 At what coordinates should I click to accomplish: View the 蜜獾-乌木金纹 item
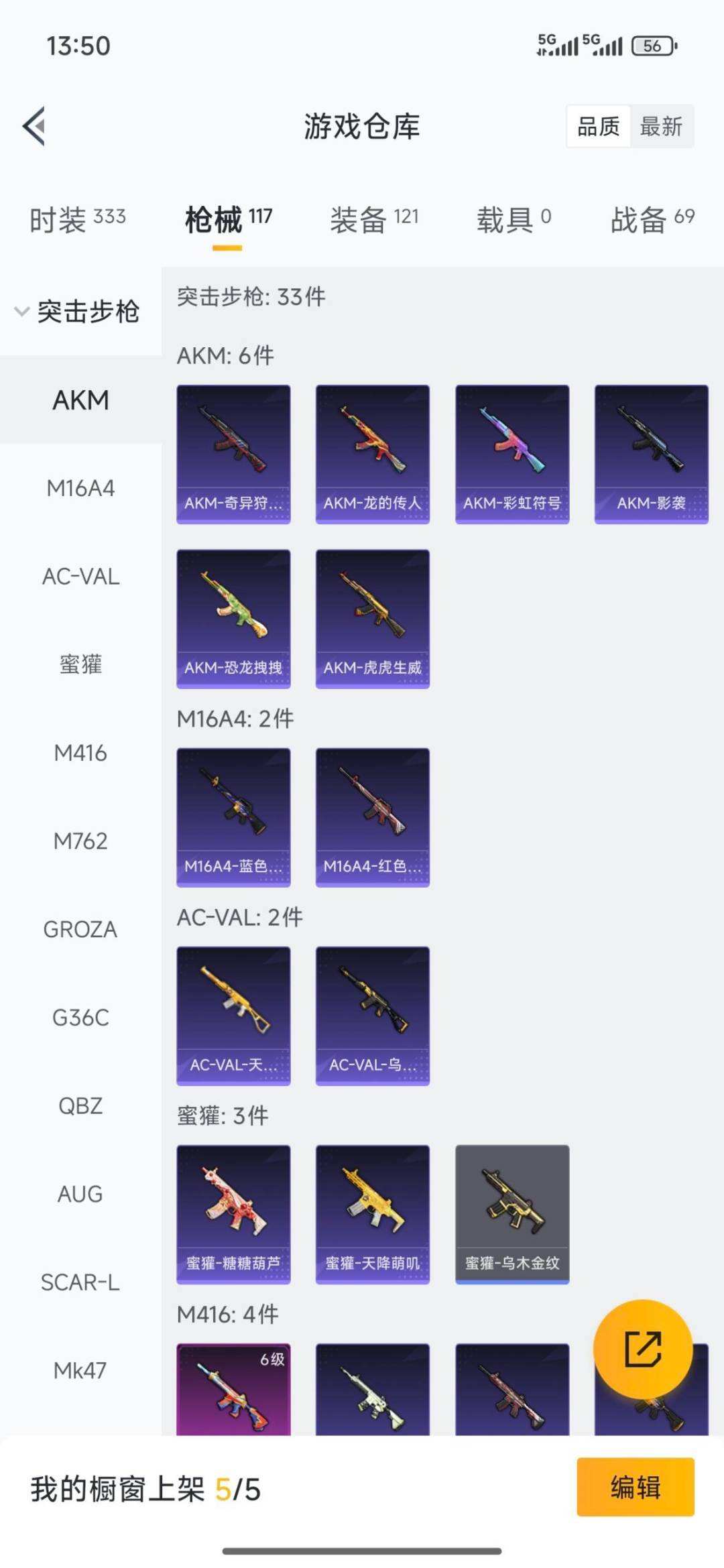pyautogui.click(x=512, y=1214)
